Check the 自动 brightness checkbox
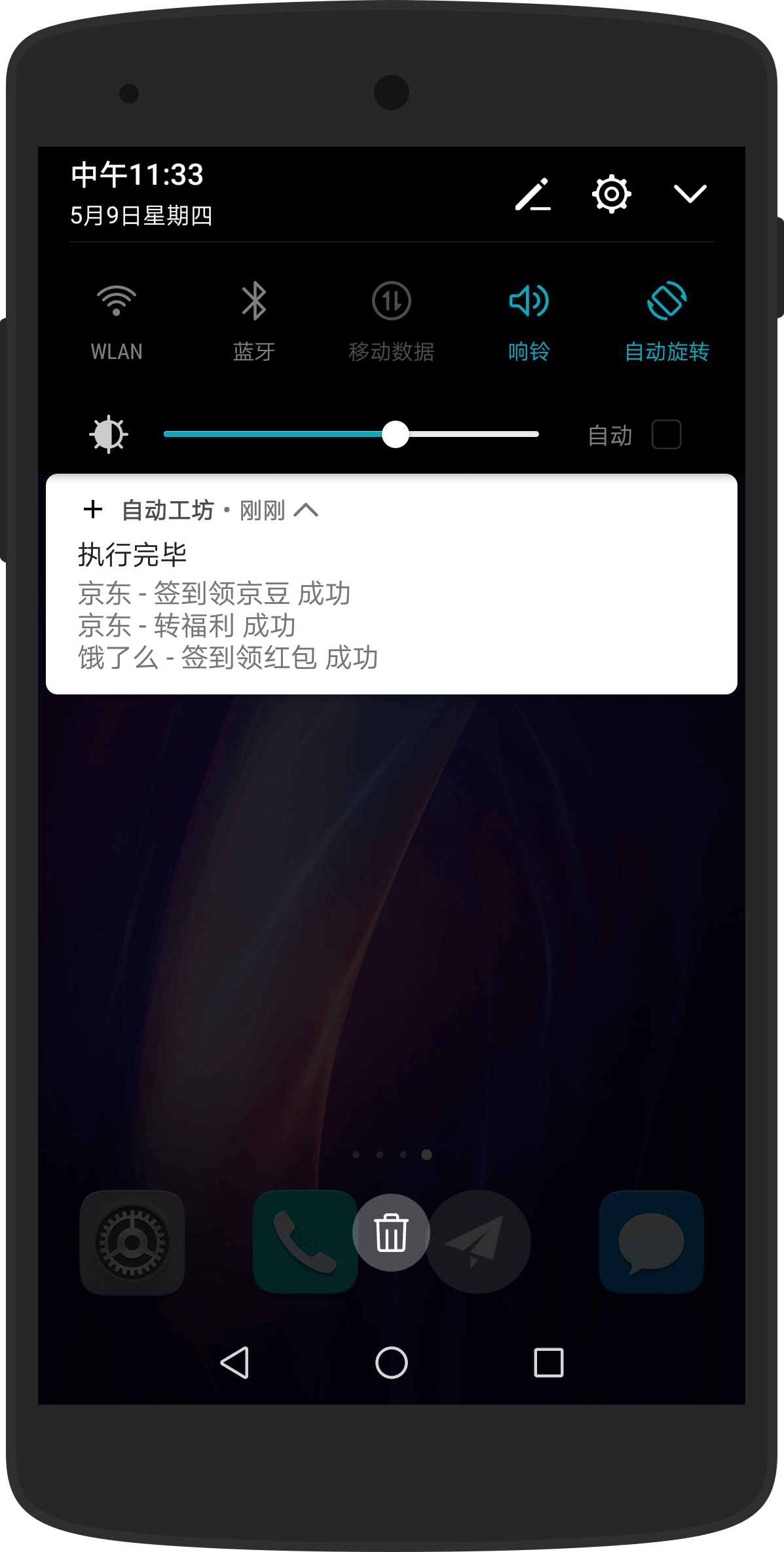The width and height of the screenshot is (784, 1552). (x=666, y=434)
